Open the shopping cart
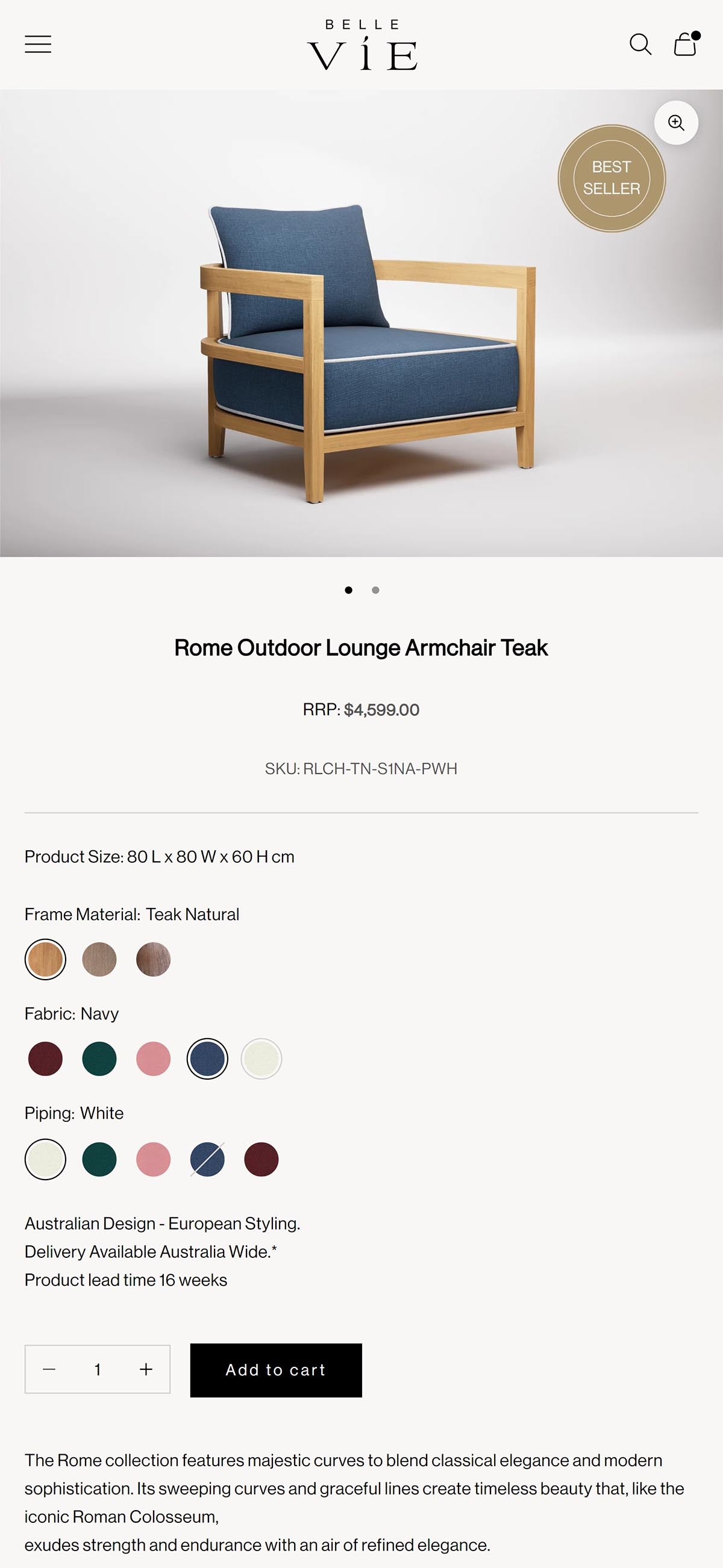This screenshot has width=723, height=1568. tap(686, 44)
